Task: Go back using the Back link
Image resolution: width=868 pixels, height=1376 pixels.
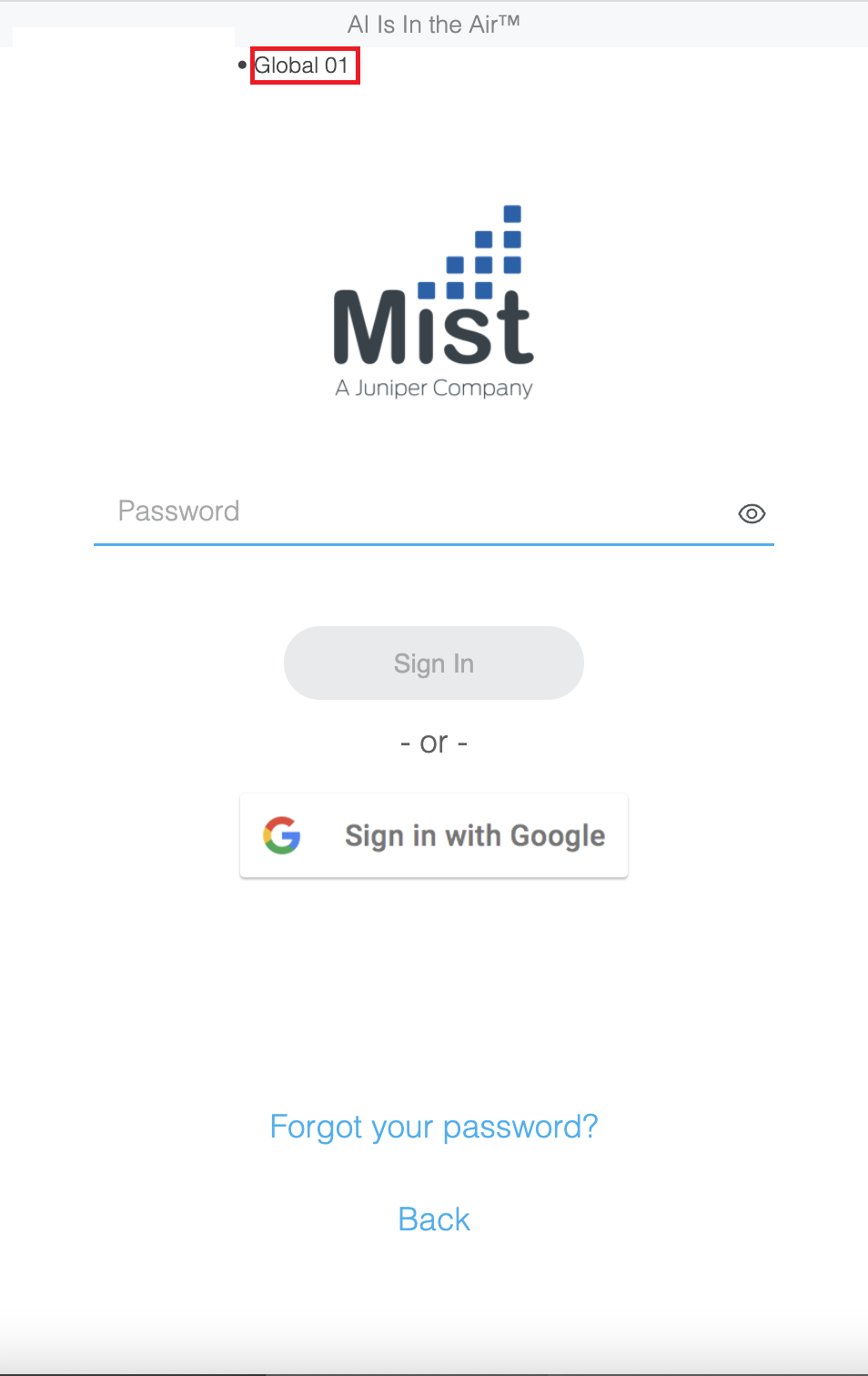Action: [x=434, y=1219]
